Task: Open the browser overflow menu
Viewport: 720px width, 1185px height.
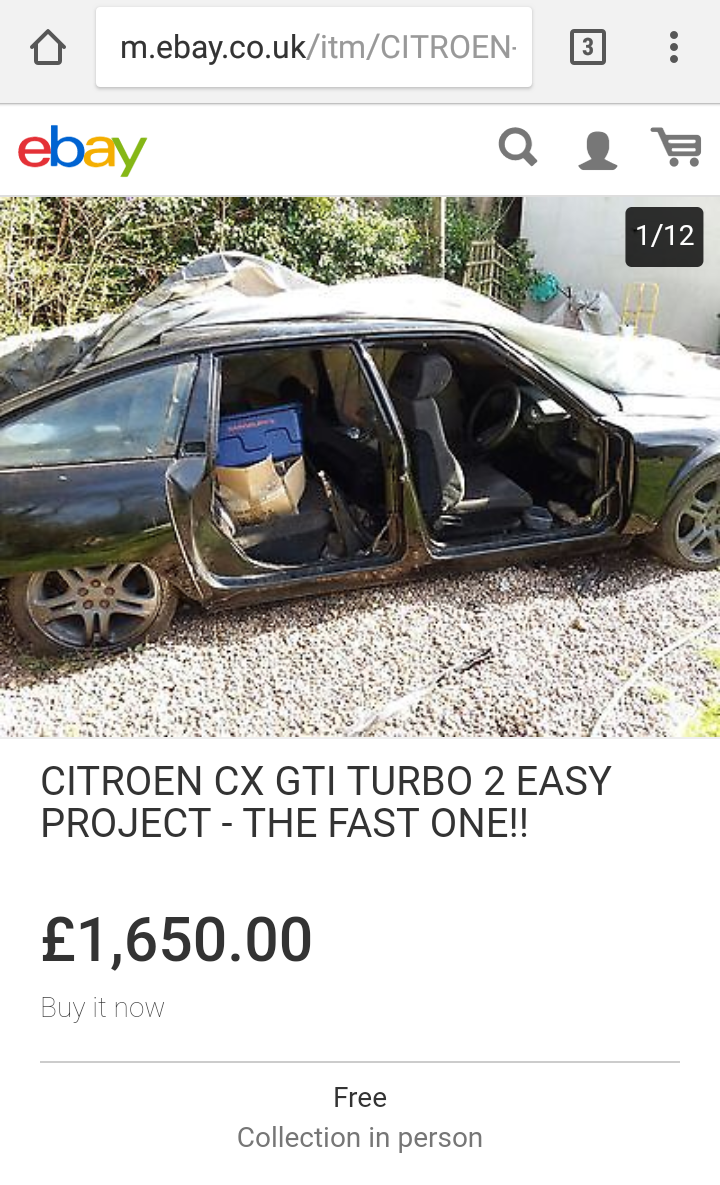Action: (x=673, y=48)
